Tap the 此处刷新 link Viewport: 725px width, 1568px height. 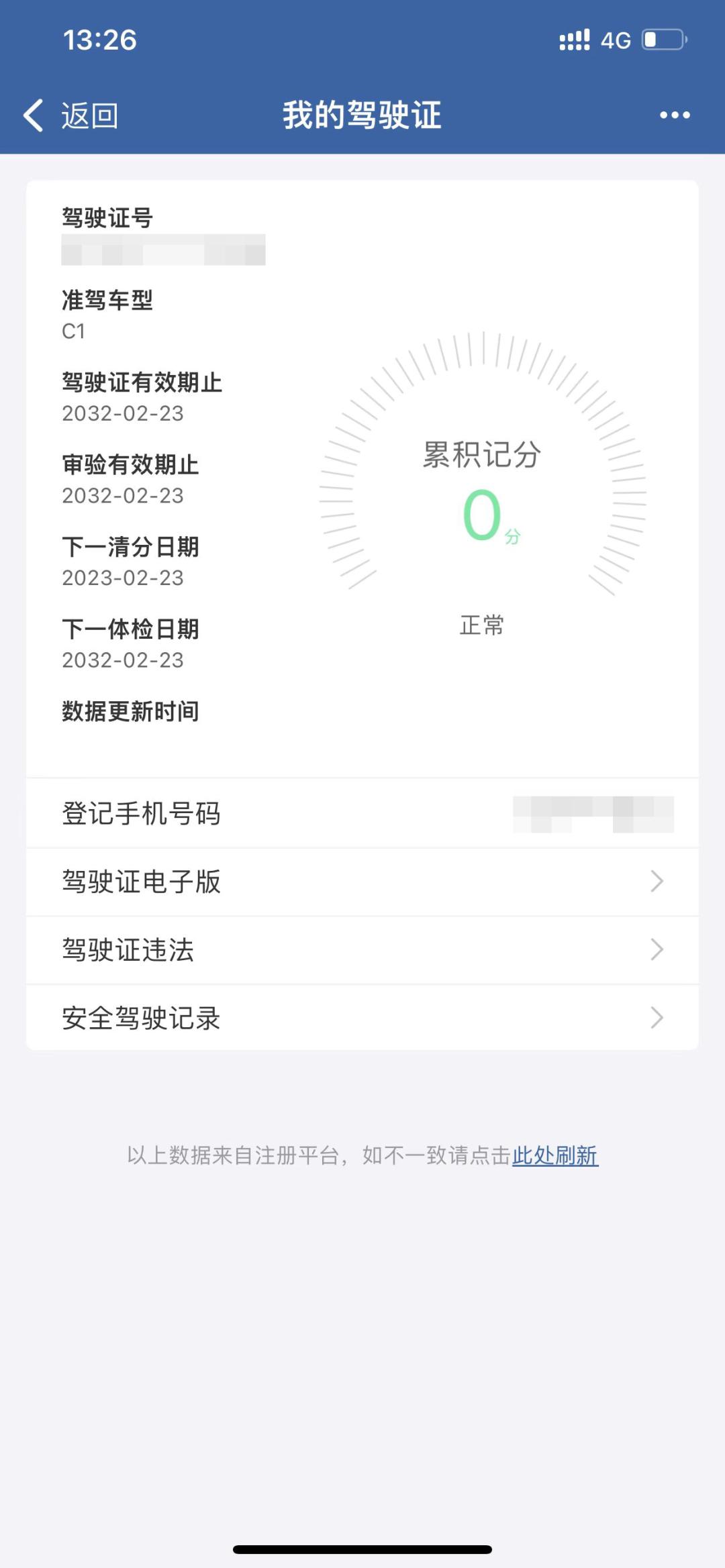(x=554, y=1155)
